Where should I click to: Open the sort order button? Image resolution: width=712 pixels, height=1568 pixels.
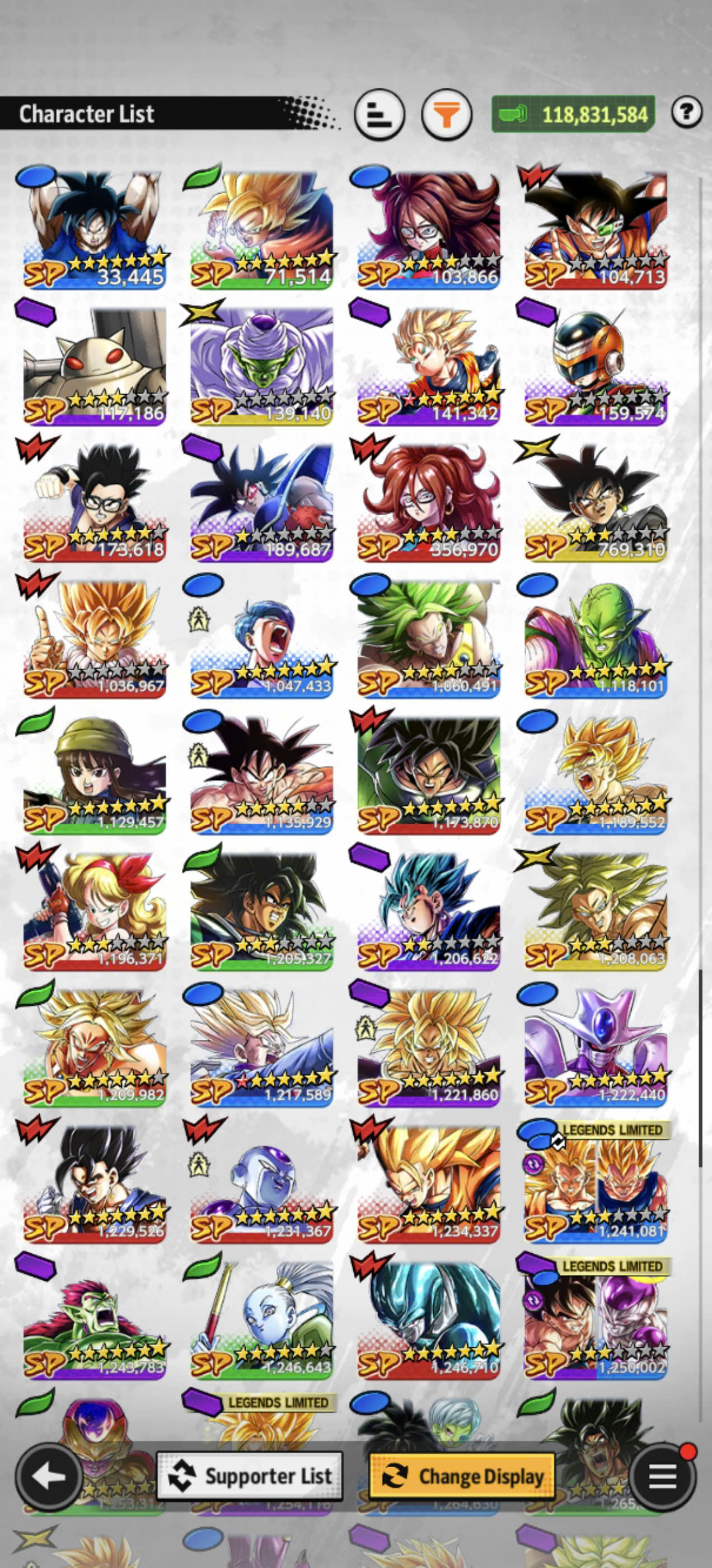[380, 114]
